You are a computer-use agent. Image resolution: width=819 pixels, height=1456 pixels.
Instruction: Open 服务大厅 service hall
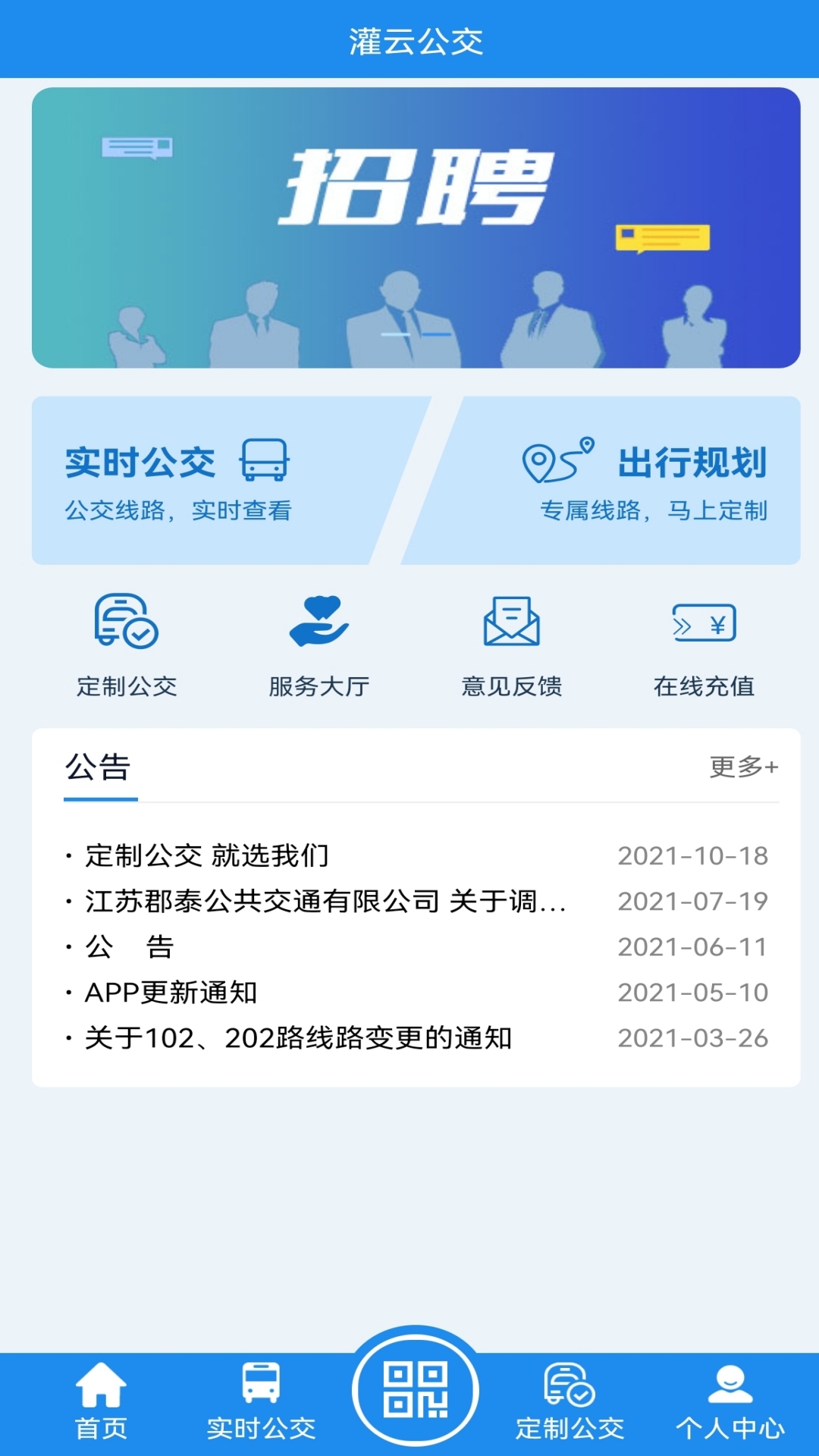pos(319,645)
